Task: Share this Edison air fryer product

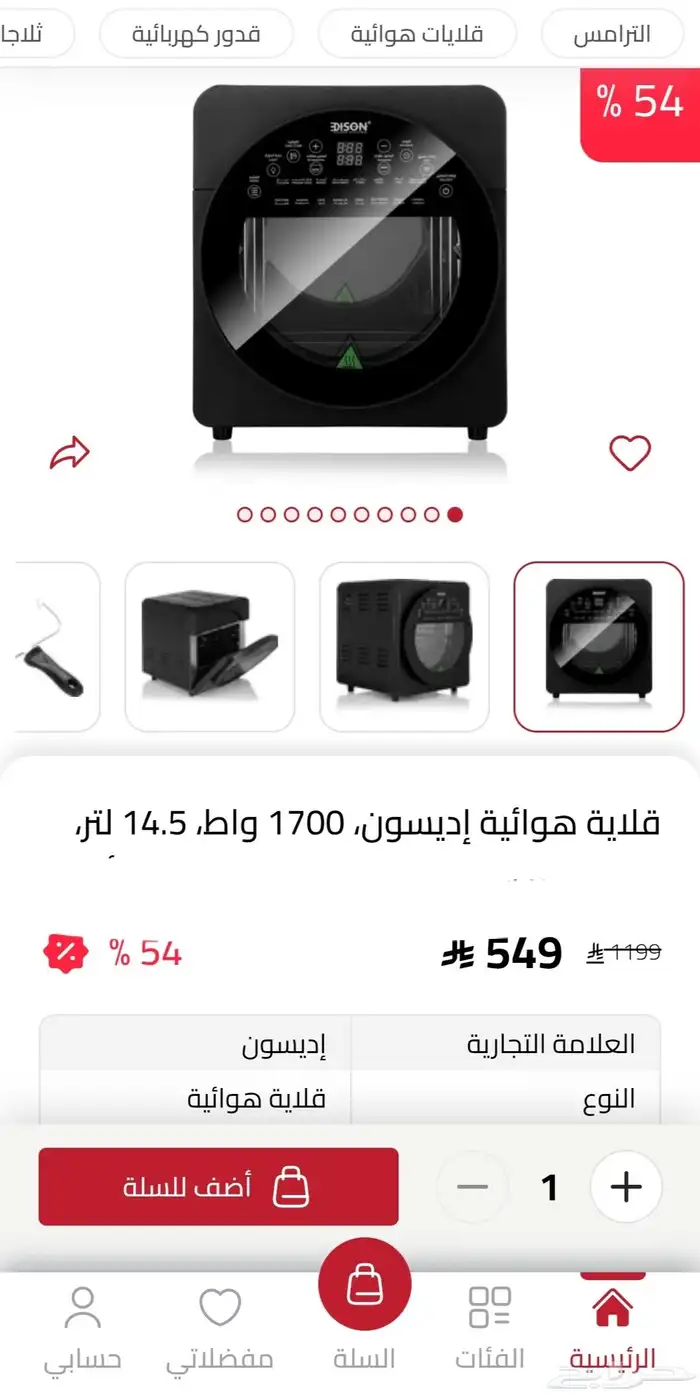Action: tap(70, 454)
